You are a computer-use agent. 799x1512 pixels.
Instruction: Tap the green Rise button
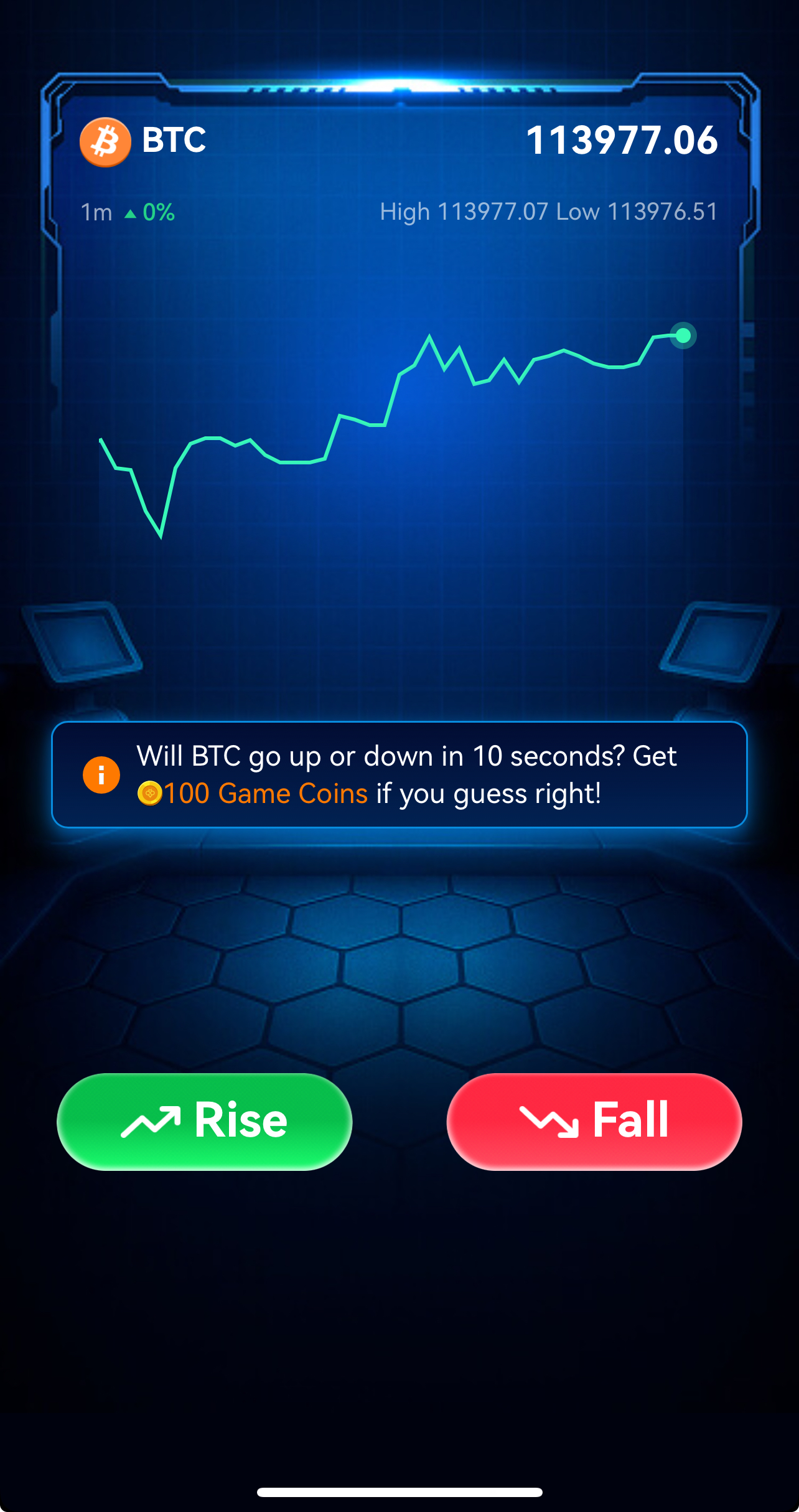point(204,1121)
